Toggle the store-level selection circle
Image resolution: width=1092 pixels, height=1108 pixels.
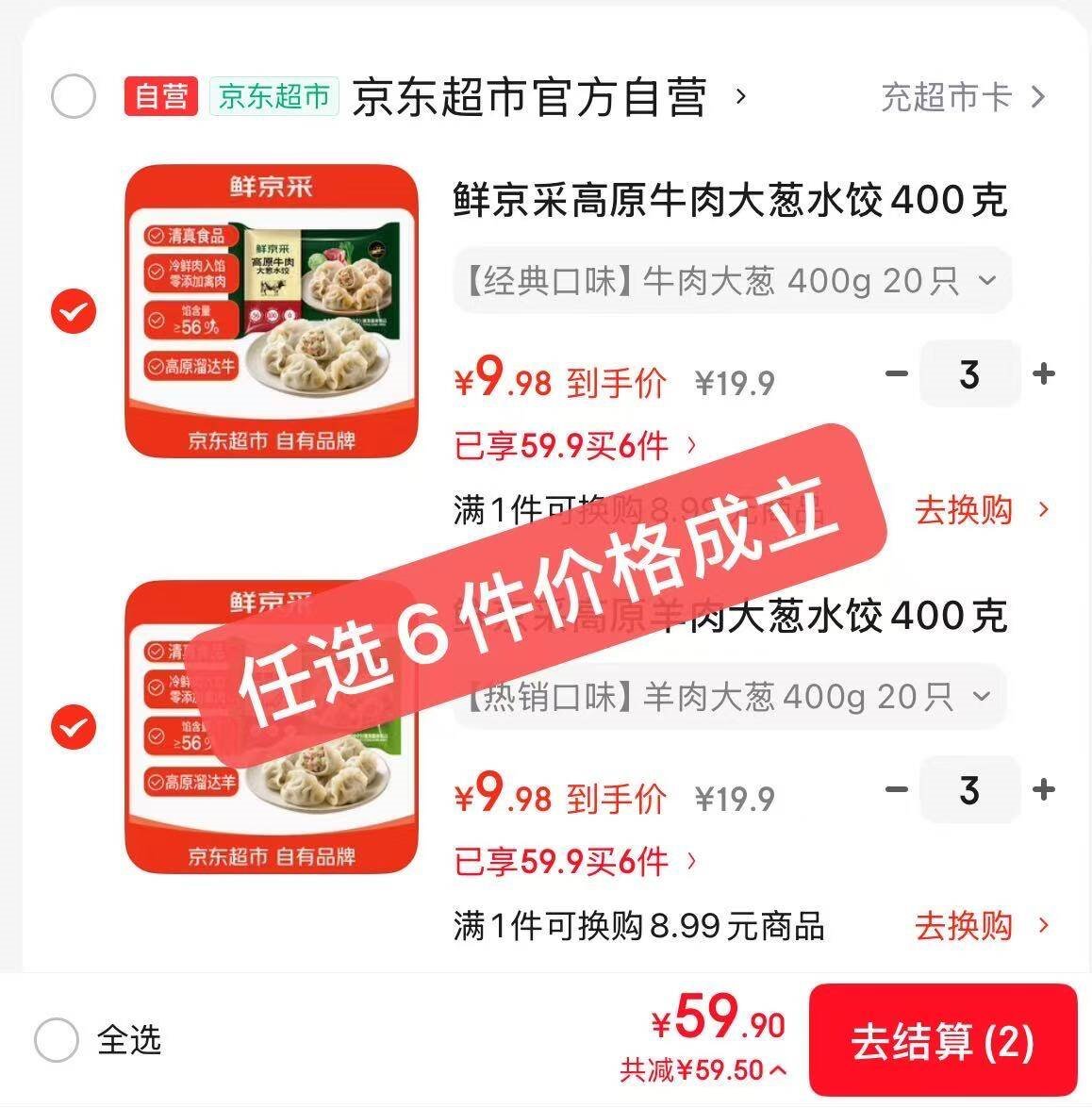tap(72, 95)
